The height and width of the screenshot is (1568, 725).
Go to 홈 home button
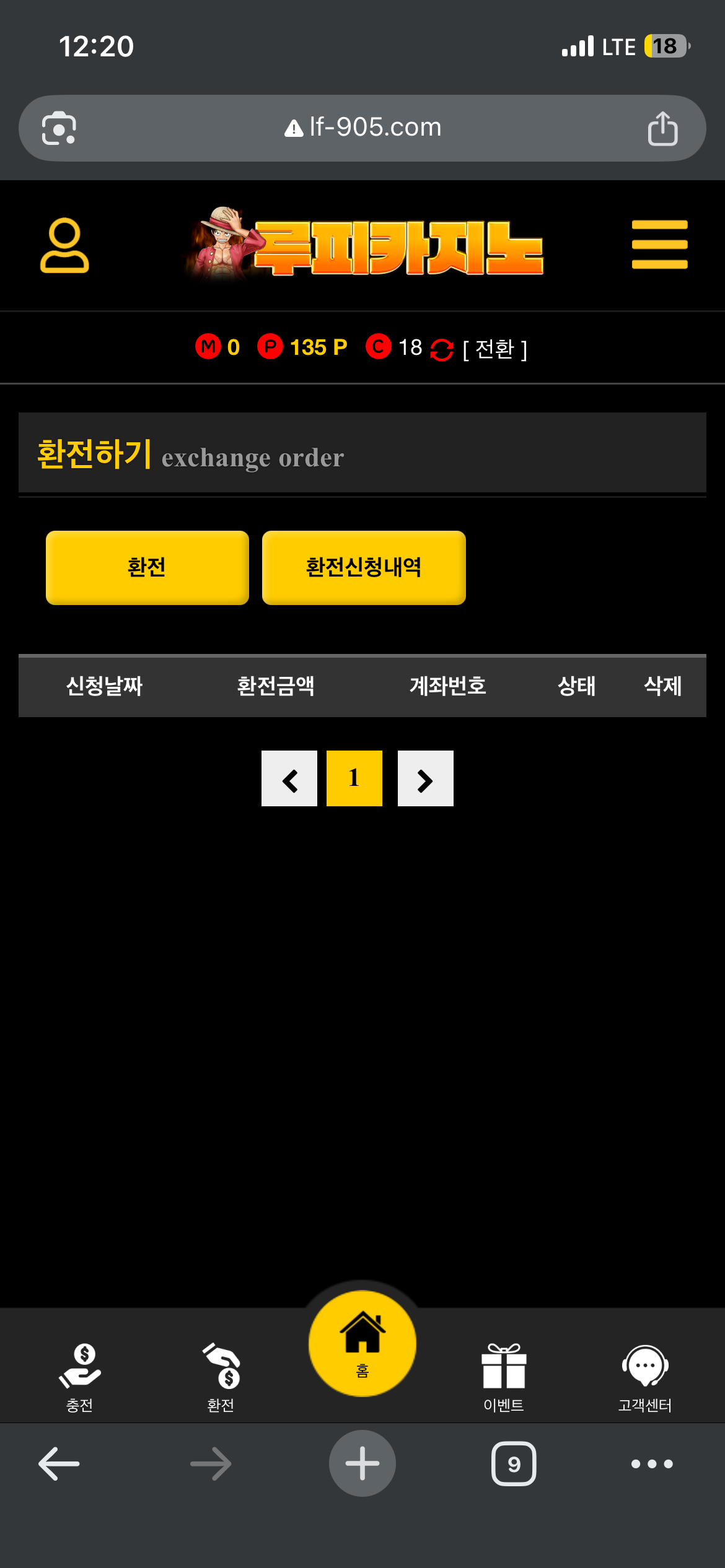(362, 1344)
